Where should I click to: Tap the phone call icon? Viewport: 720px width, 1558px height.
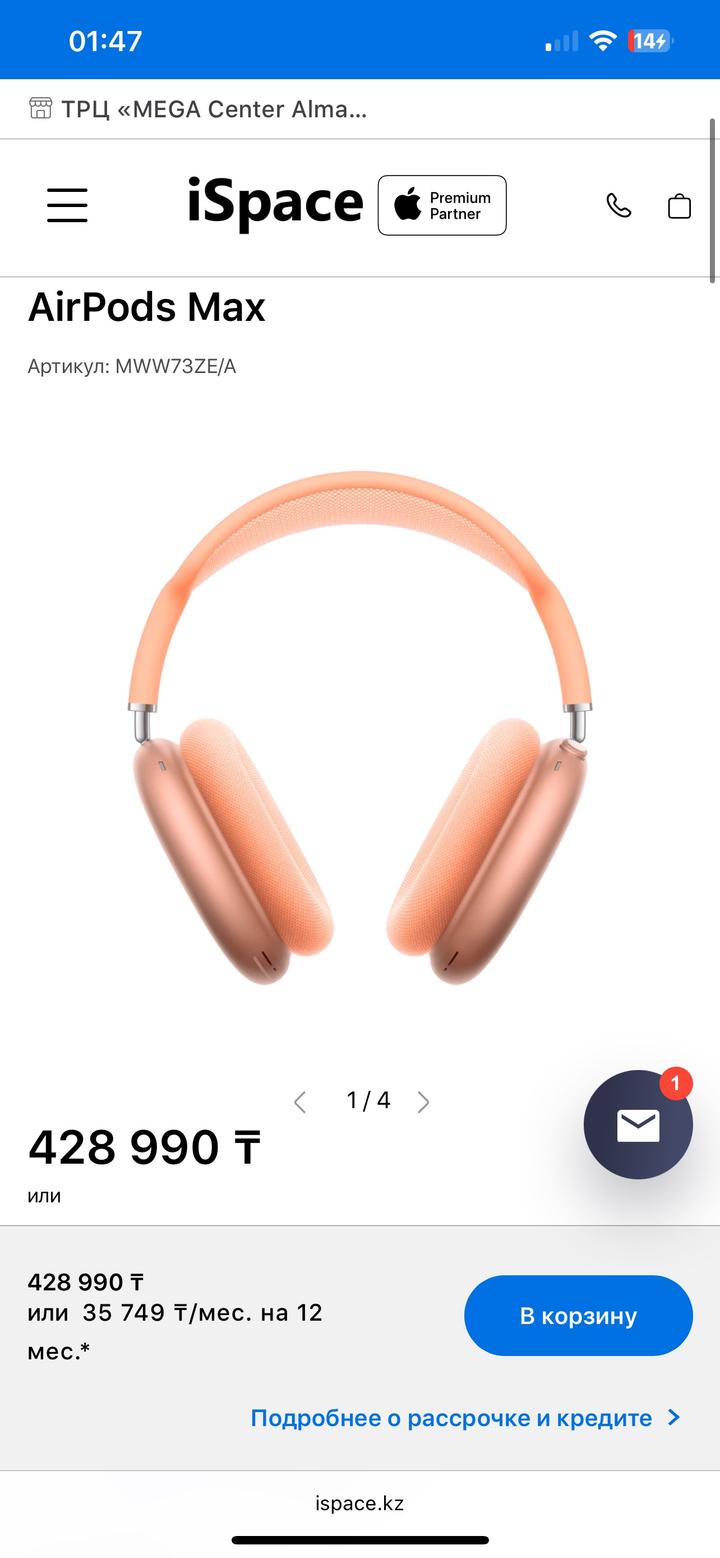619,205
